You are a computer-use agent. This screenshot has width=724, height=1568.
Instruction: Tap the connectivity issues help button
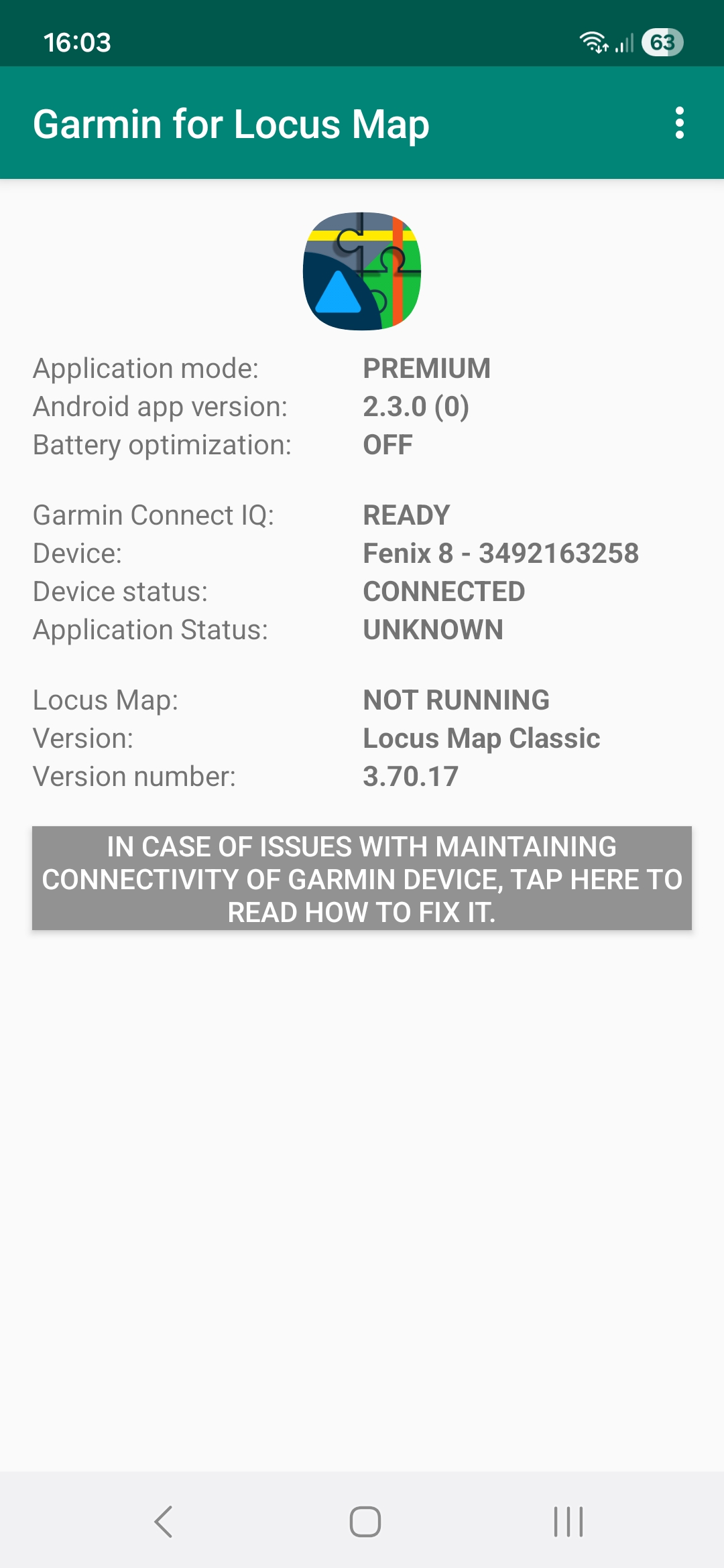pyautogui.click(x=362, y=878)
